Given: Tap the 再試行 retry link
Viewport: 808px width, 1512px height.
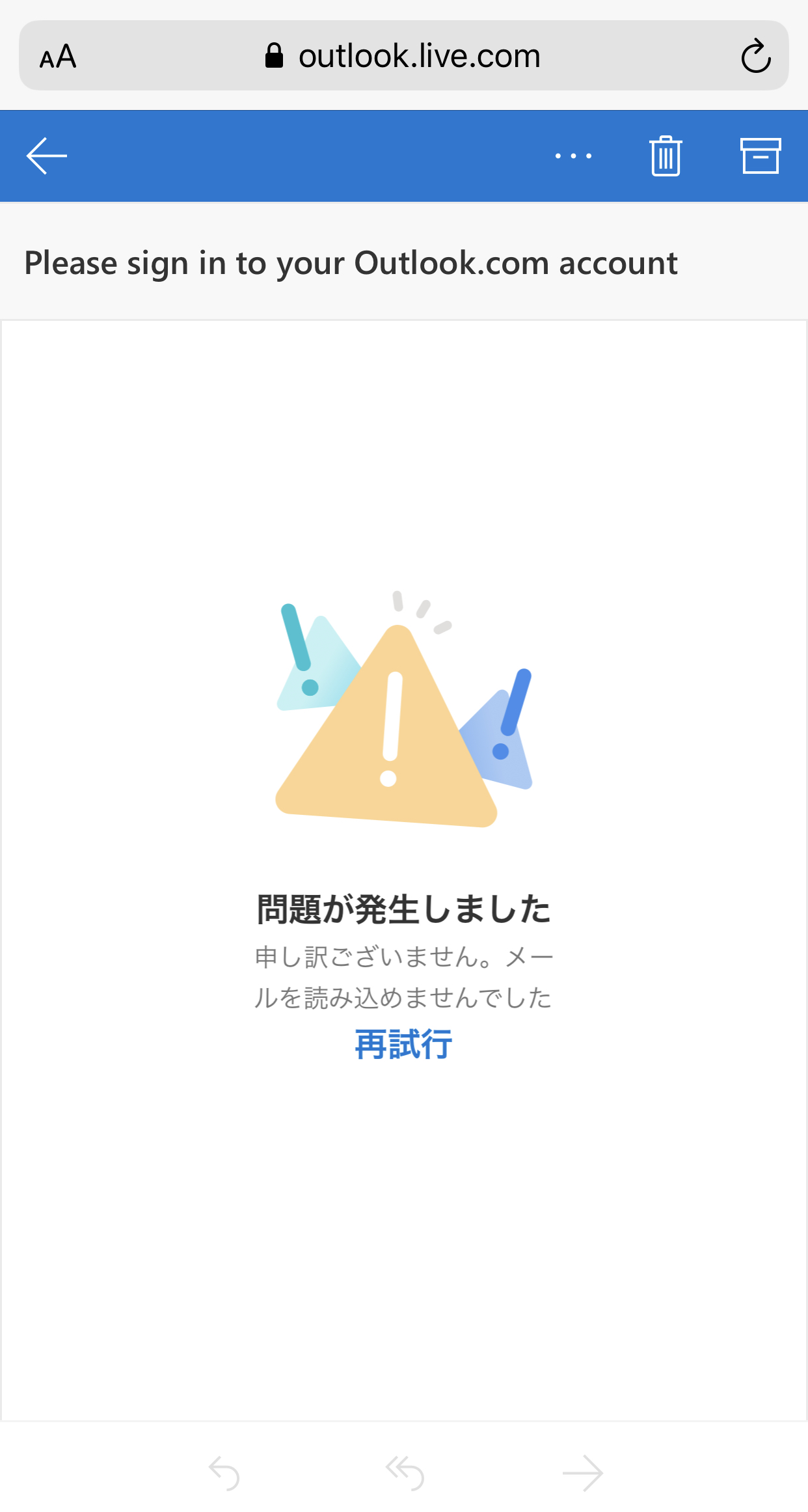Looking at the screenshot, I should [403, 1045].
